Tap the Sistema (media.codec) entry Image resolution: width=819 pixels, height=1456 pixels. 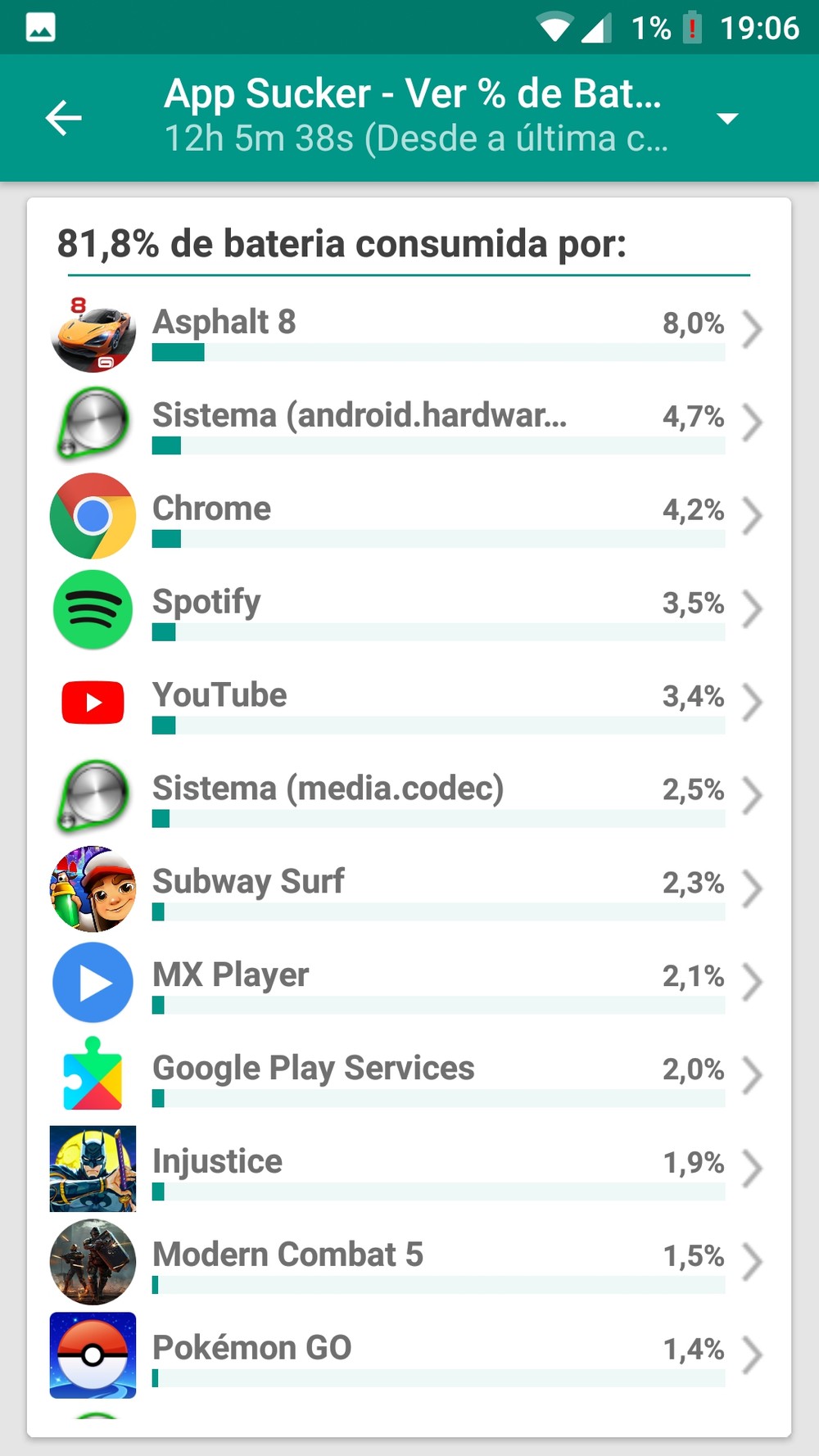[409, 798]
